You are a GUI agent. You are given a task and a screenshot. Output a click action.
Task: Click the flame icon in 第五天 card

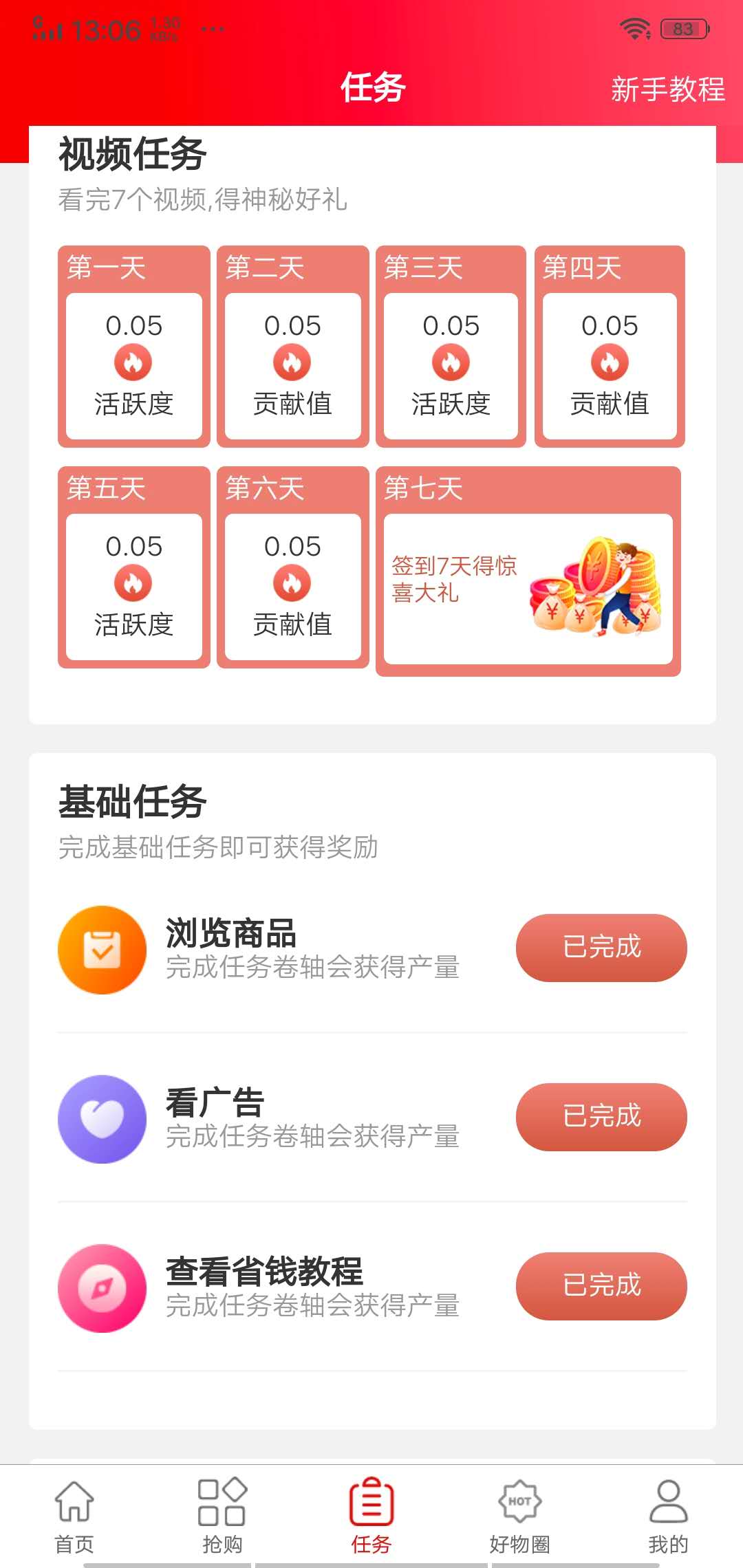point(133,582)
